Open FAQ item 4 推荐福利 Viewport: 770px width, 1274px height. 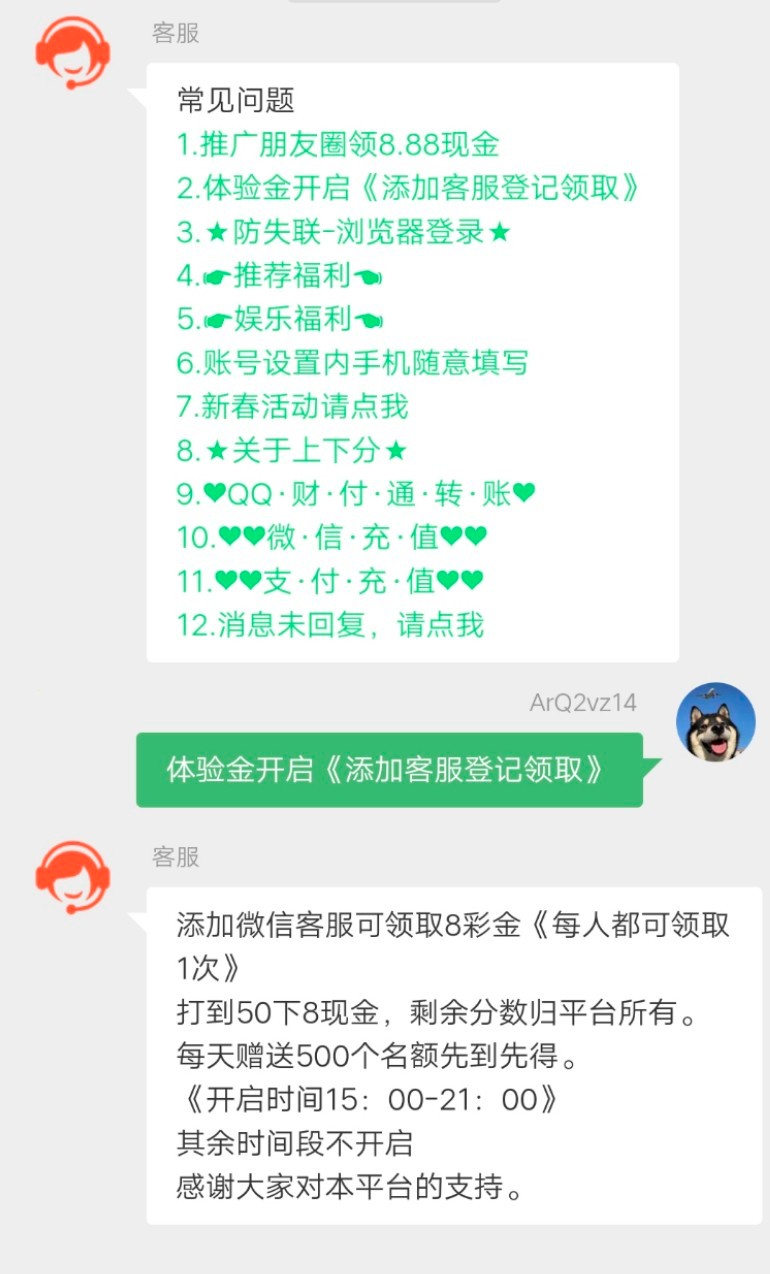pos(280,276)
